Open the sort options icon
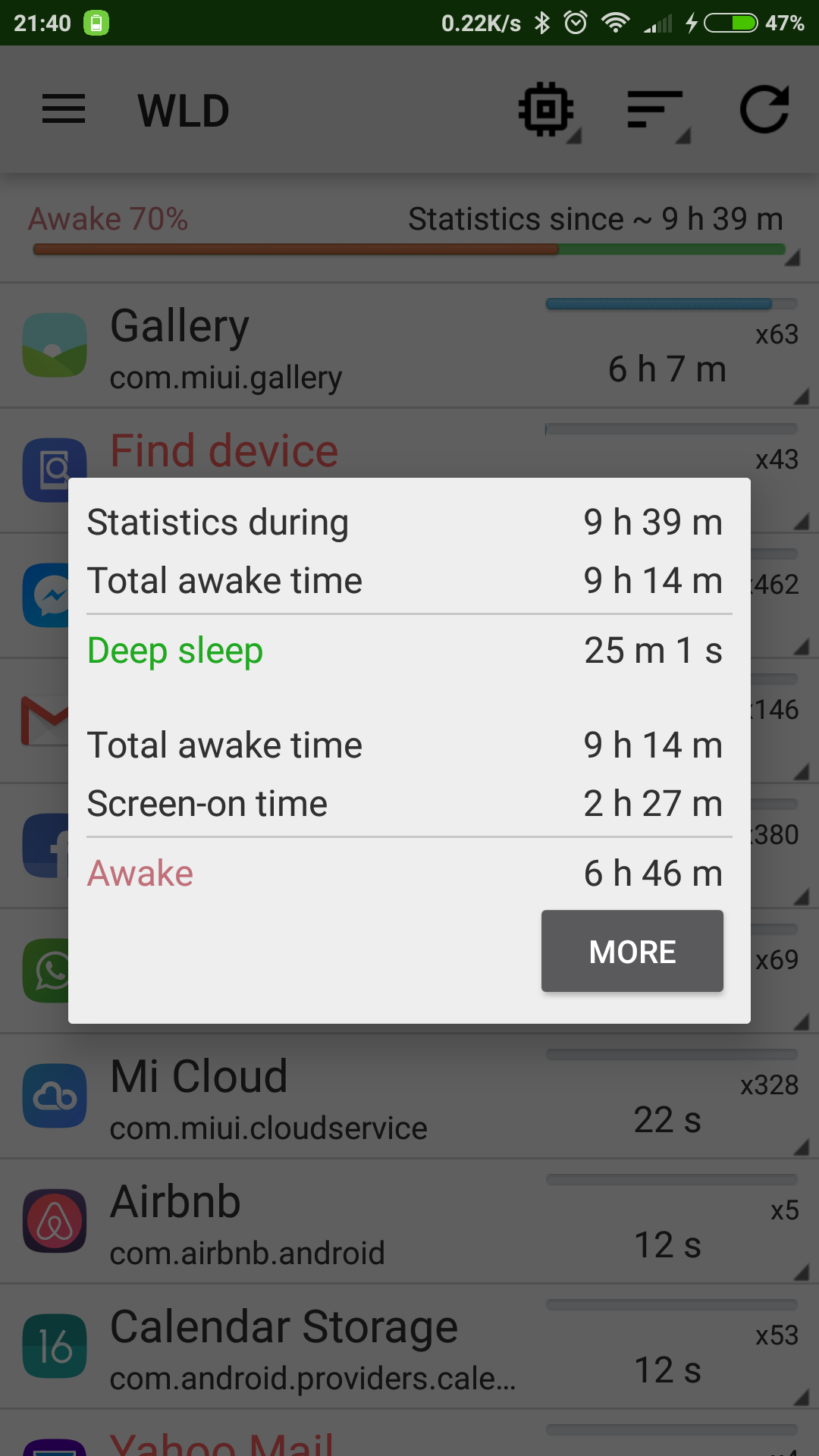 656,111
